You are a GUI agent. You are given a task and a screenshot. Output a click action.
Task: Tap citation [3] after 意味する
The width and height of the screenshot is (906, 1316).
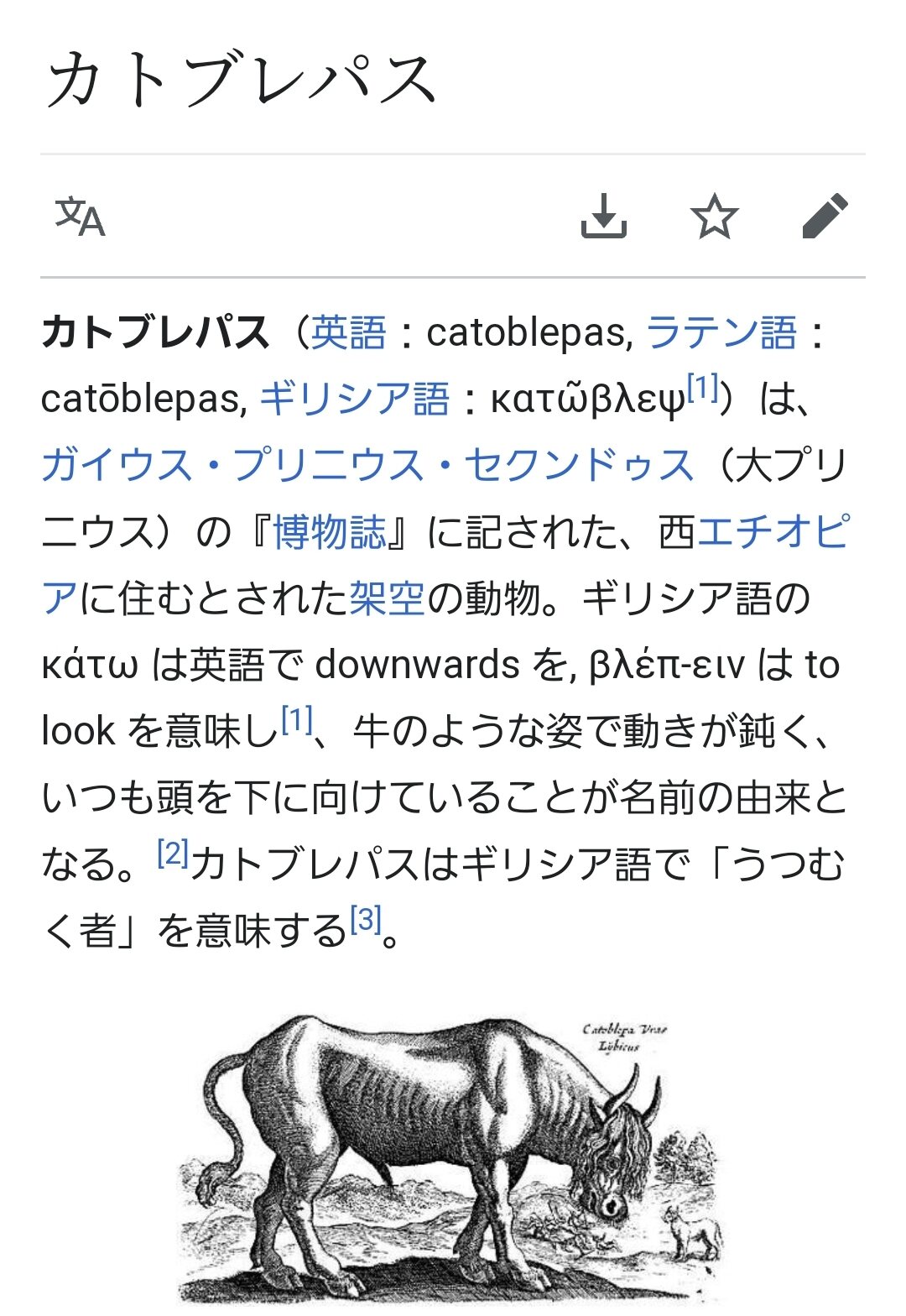[366, 921]
